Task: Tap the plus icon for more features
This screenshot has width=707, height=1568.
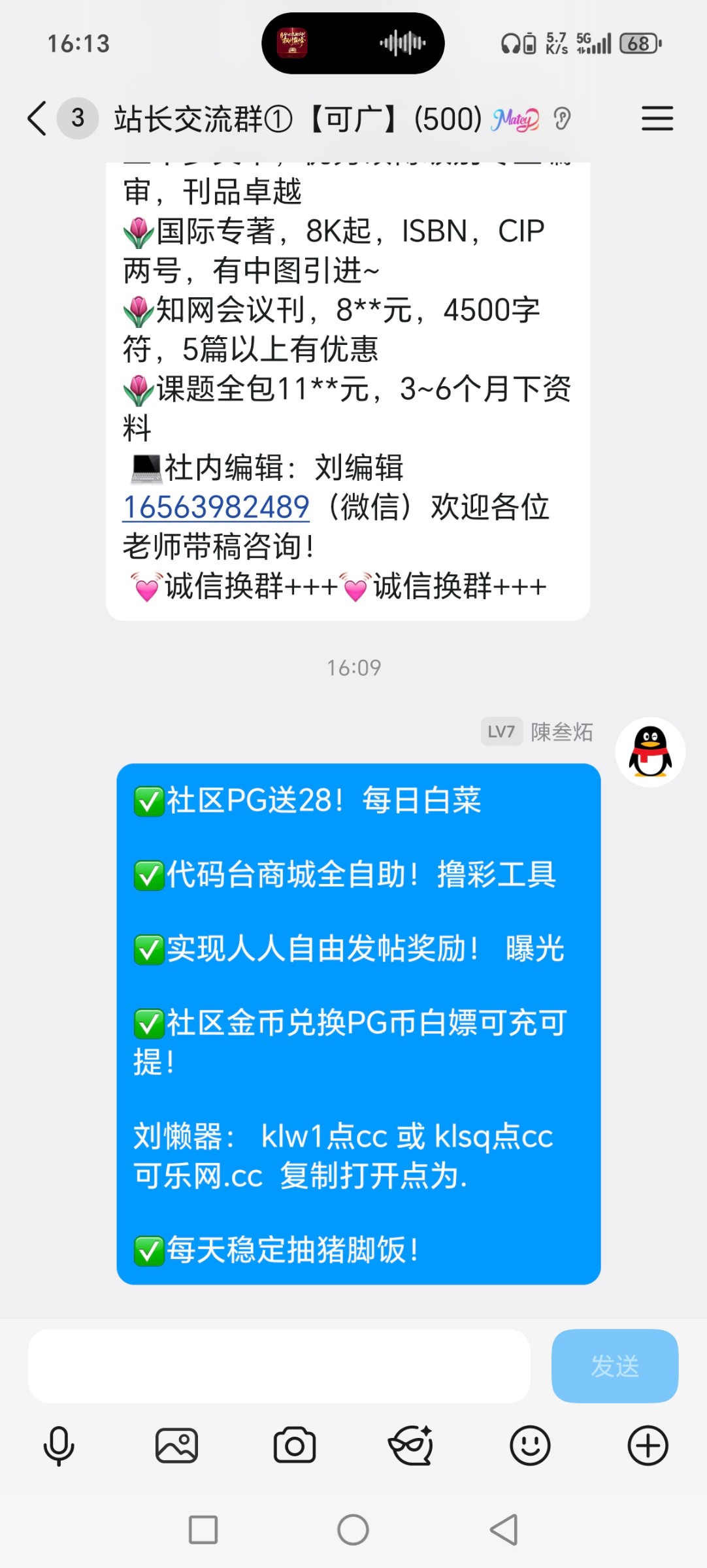Action: tap(648, 1445)
